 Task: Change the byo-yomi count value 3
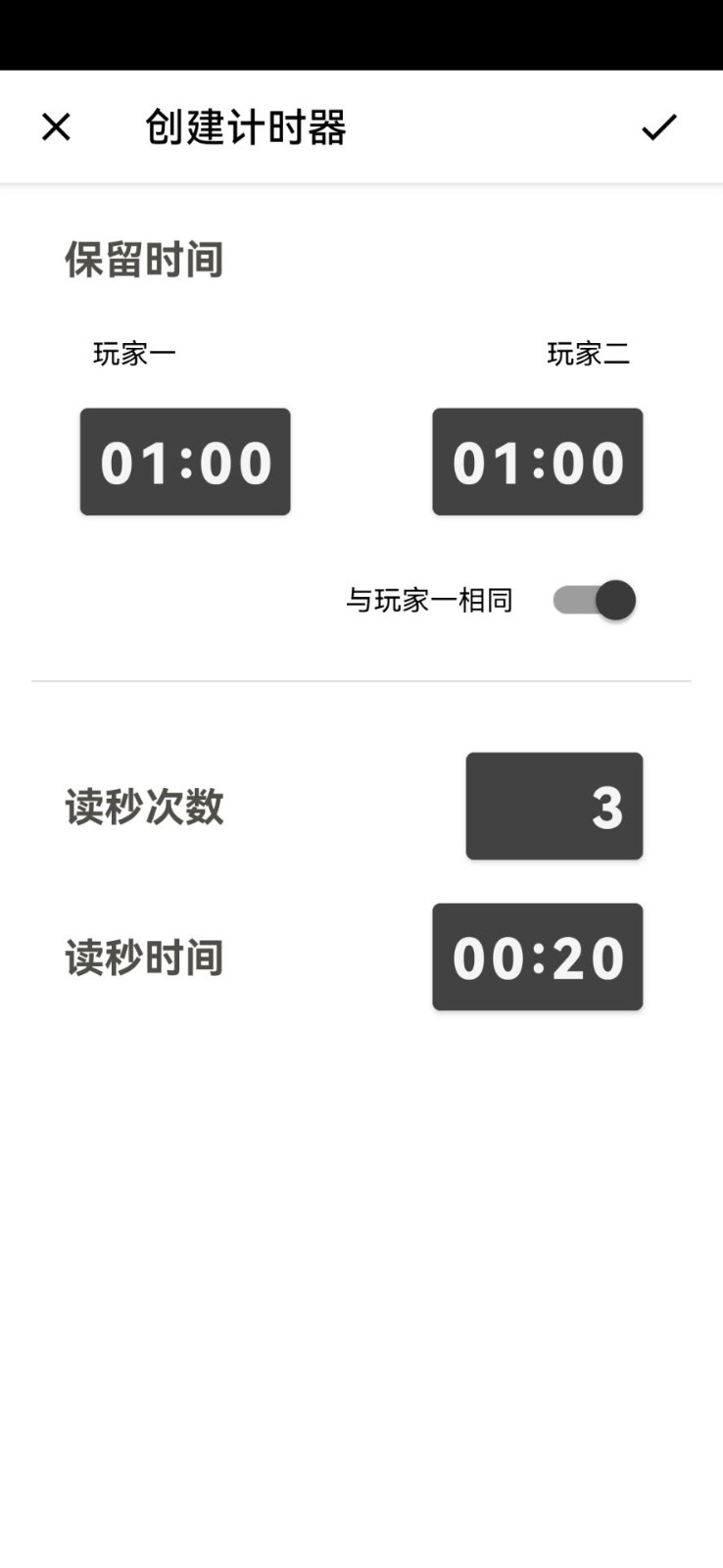pos(554,806)
